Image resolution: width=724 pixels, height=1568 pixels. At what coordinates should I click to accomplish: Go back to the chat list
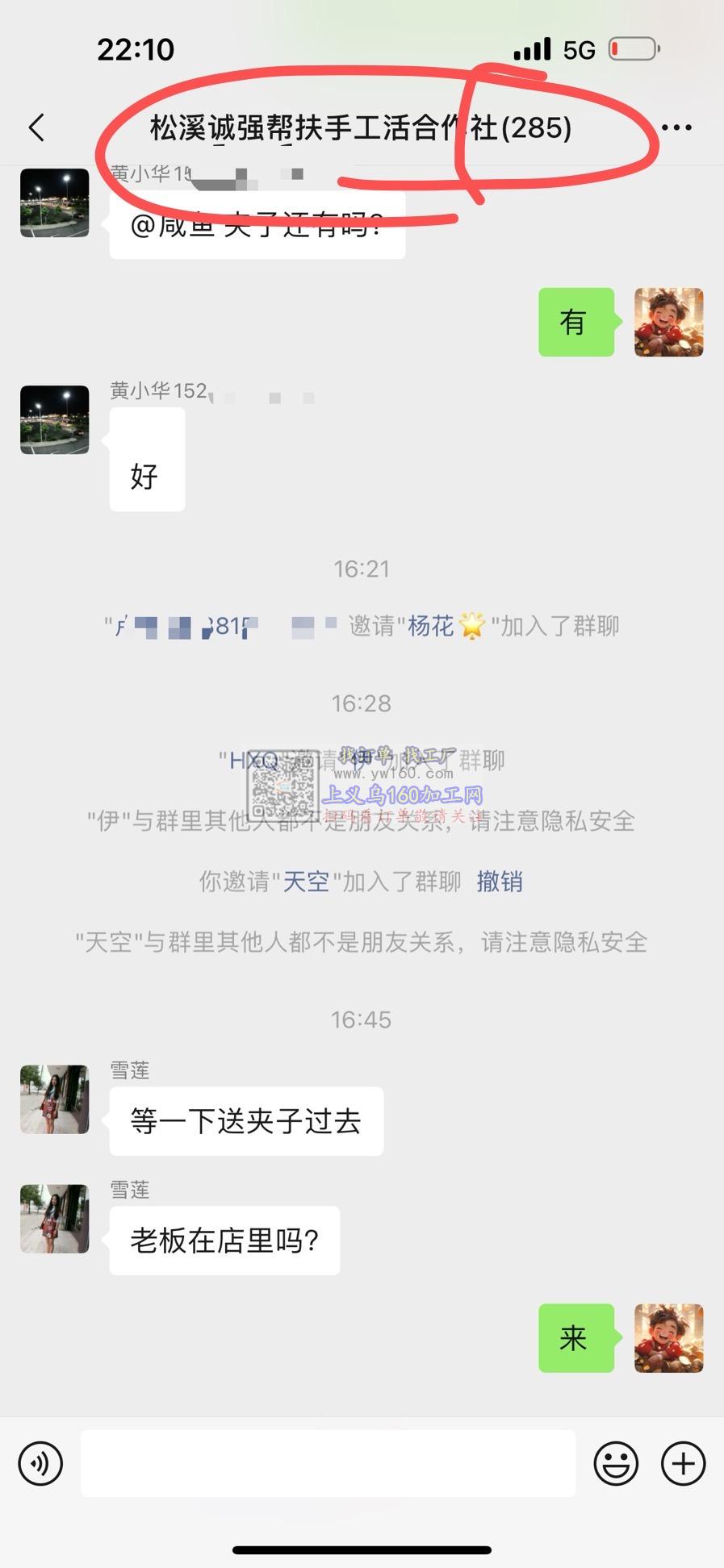tap(37, 127)
